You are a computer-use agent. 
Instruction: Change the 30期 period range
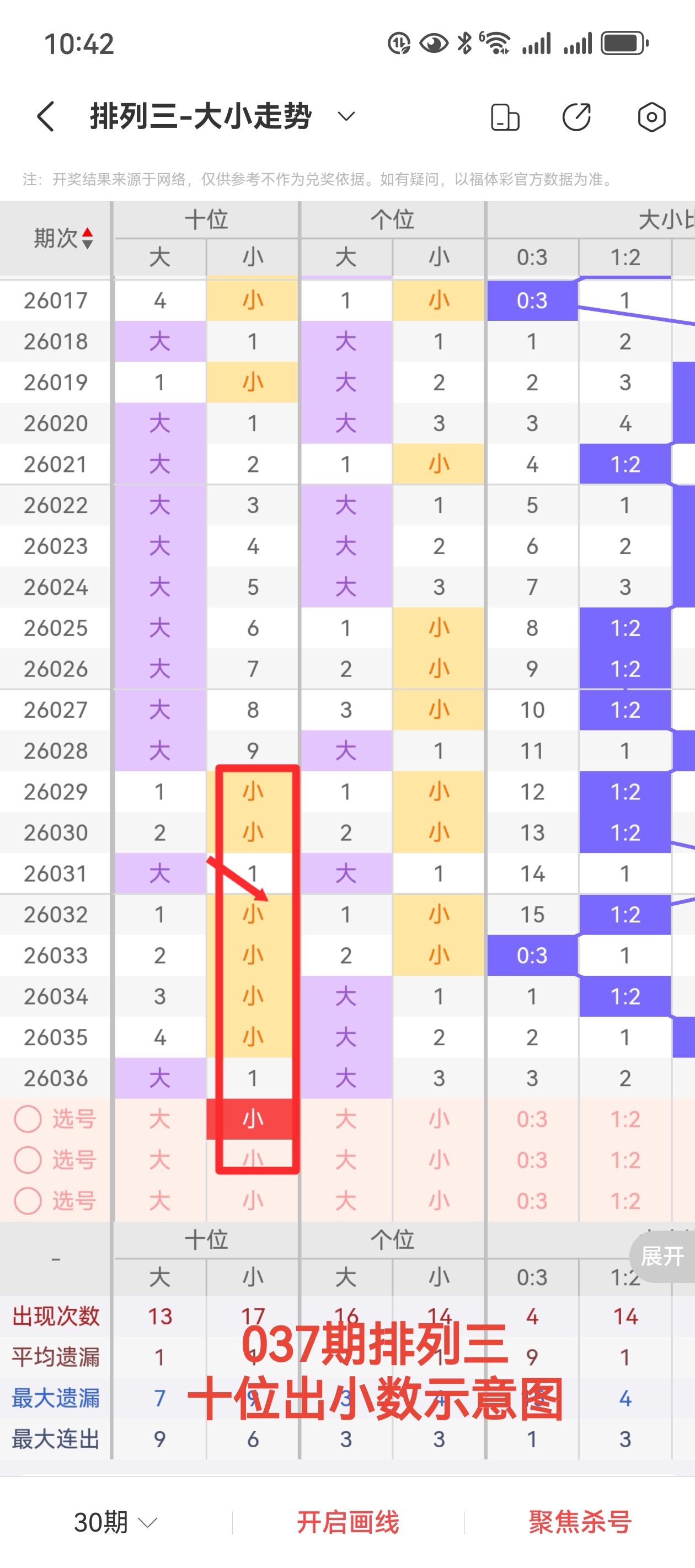115,1522
